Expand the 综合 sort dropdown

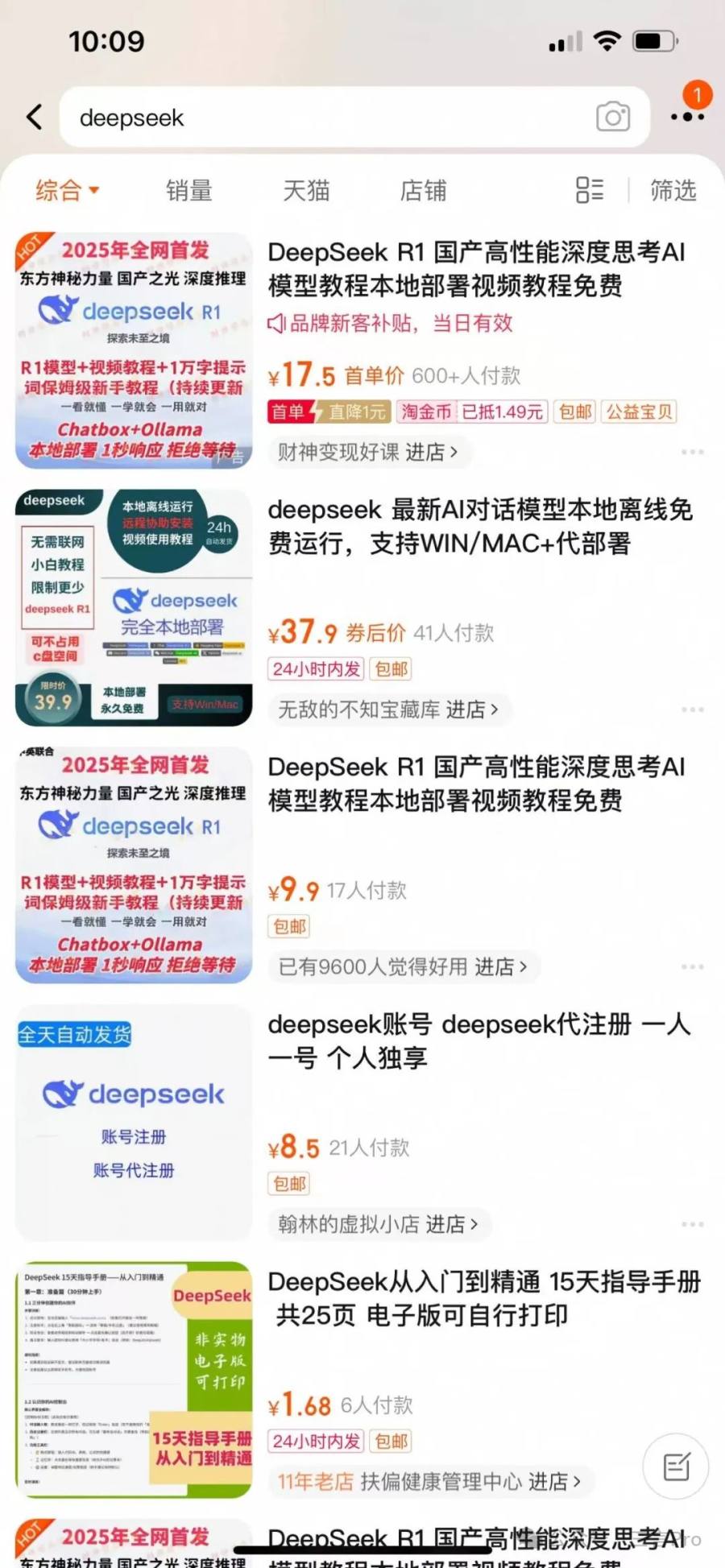[x=68, y=191]
